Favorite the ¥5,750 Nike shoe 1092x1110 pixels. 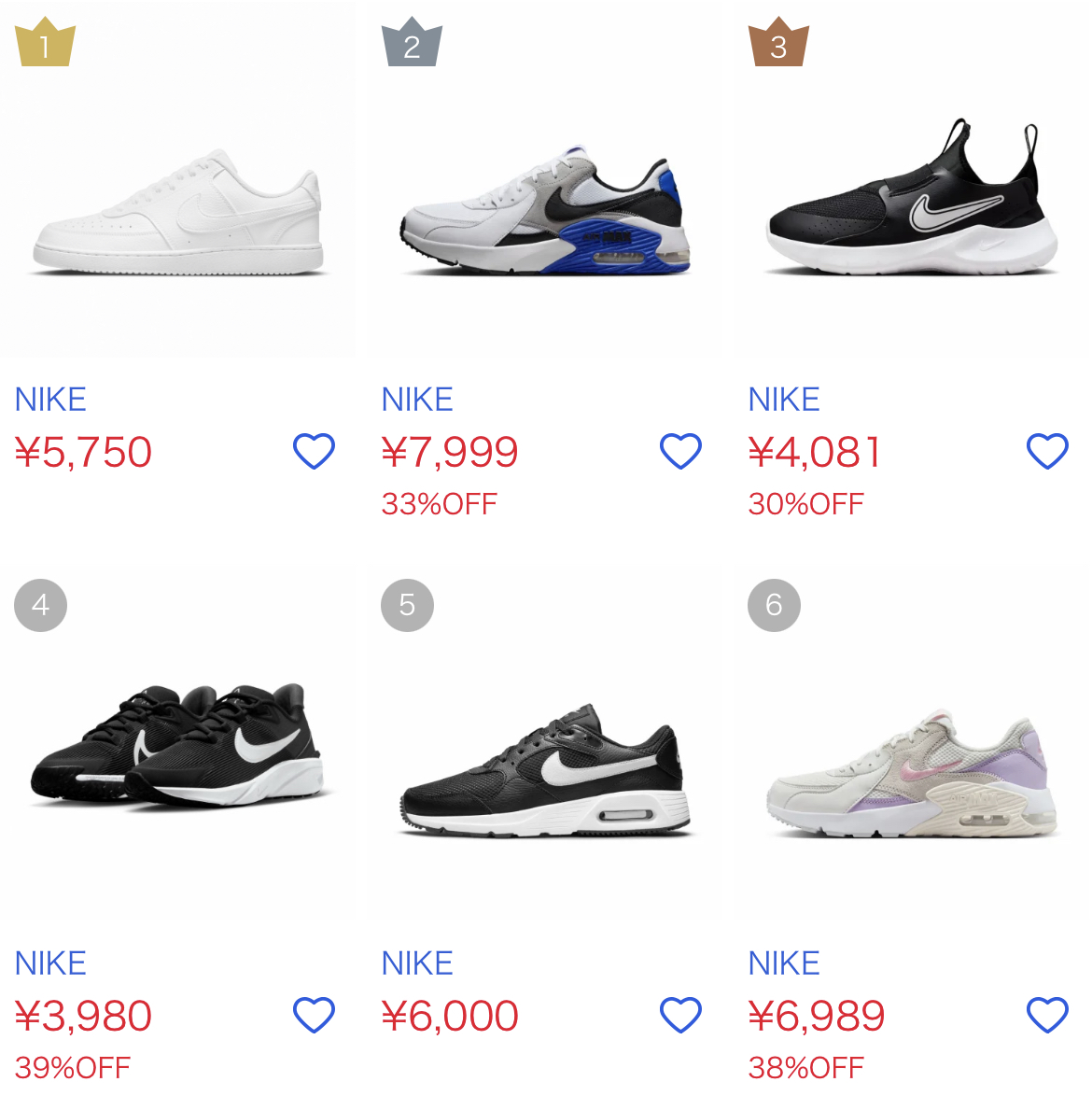tap(314, 452)
